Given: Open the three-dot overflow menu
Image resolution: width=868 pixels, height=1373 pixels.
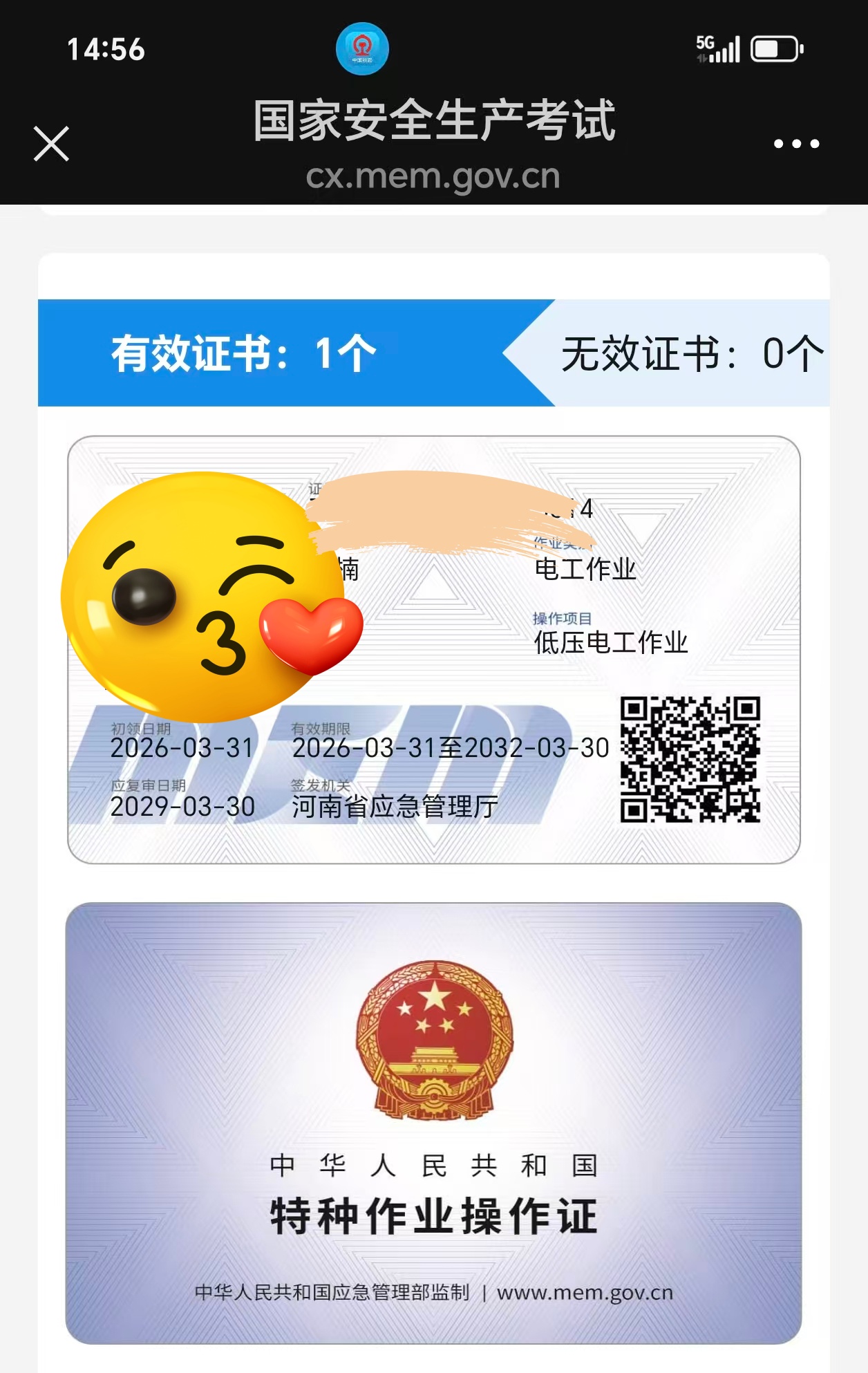Looking at the screenshot, I should (x=796, y=144).
